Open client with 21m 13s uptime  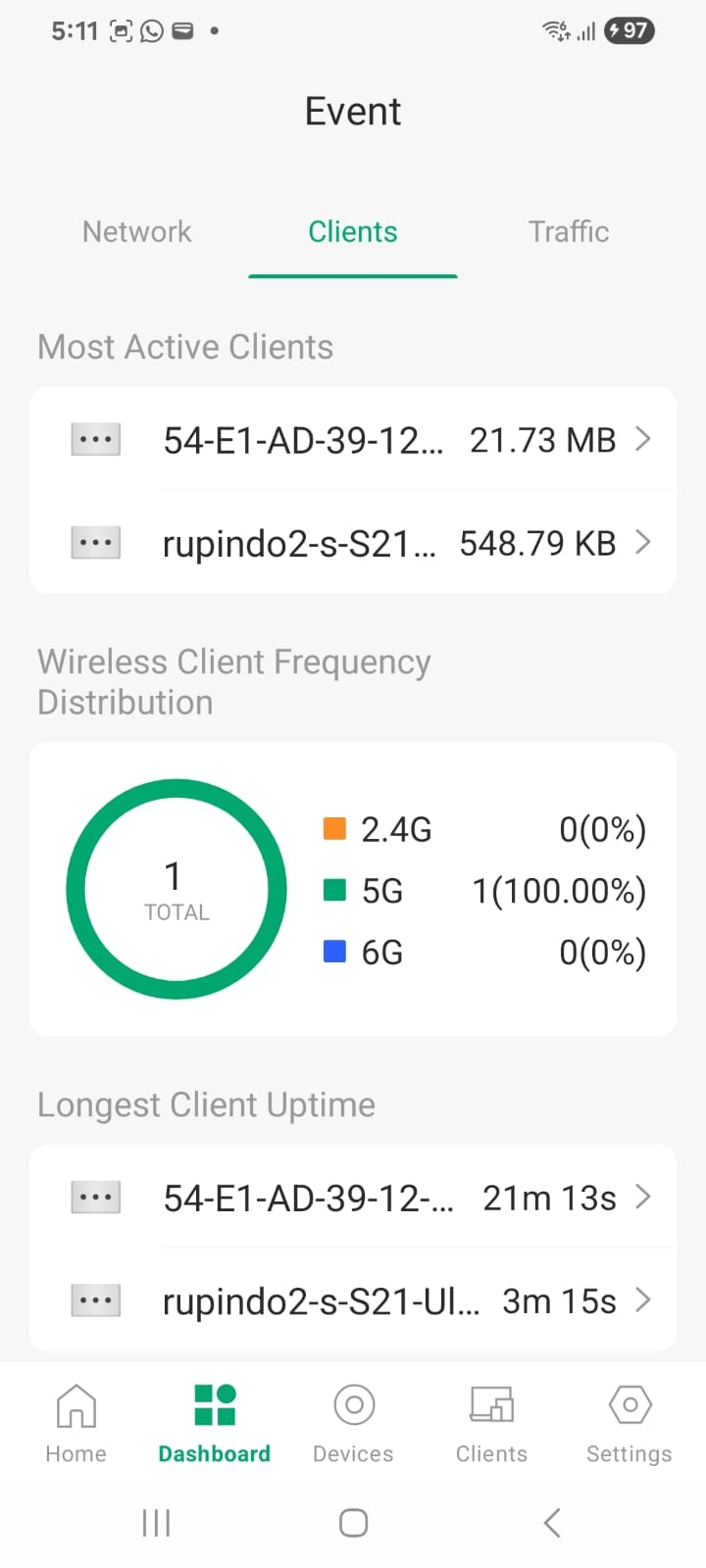coord(353,1197)
